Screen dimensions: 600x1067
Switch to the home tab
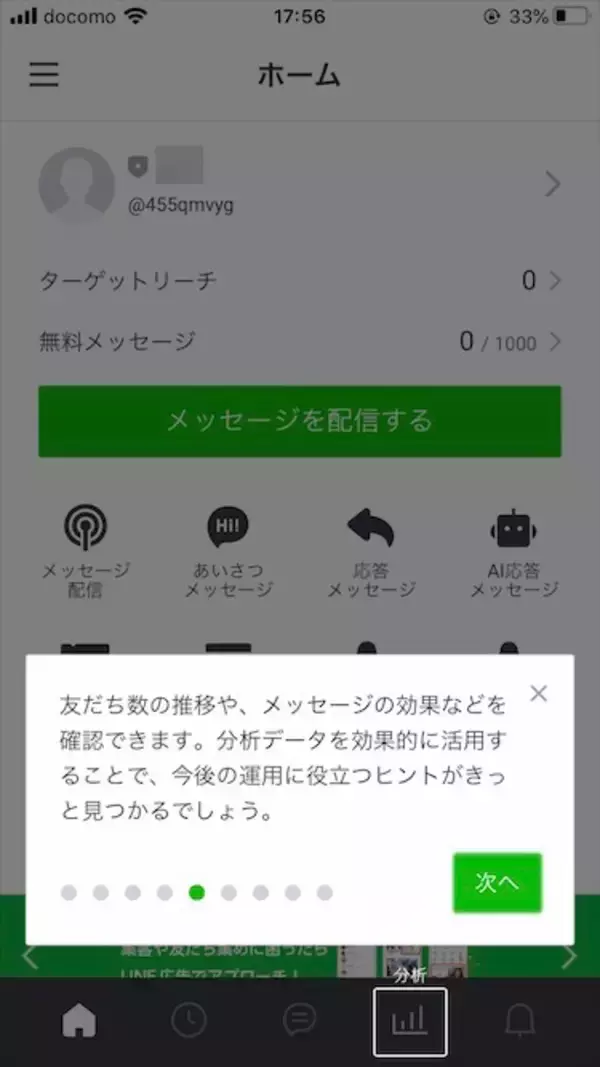pyautogui.click(x=79, y=1021)
